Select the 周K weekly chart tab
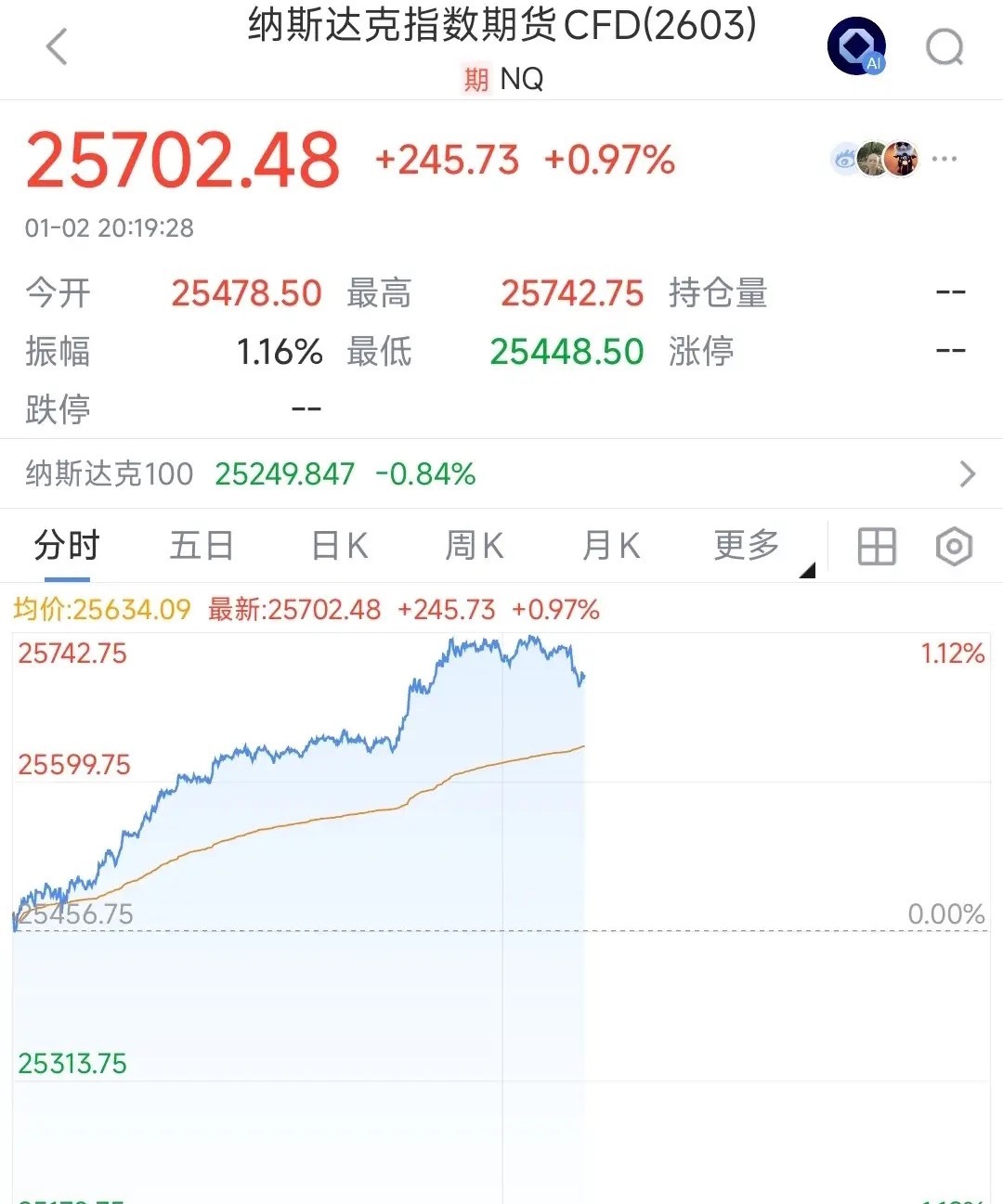The image size is (1003, 1204). [474, 547]
